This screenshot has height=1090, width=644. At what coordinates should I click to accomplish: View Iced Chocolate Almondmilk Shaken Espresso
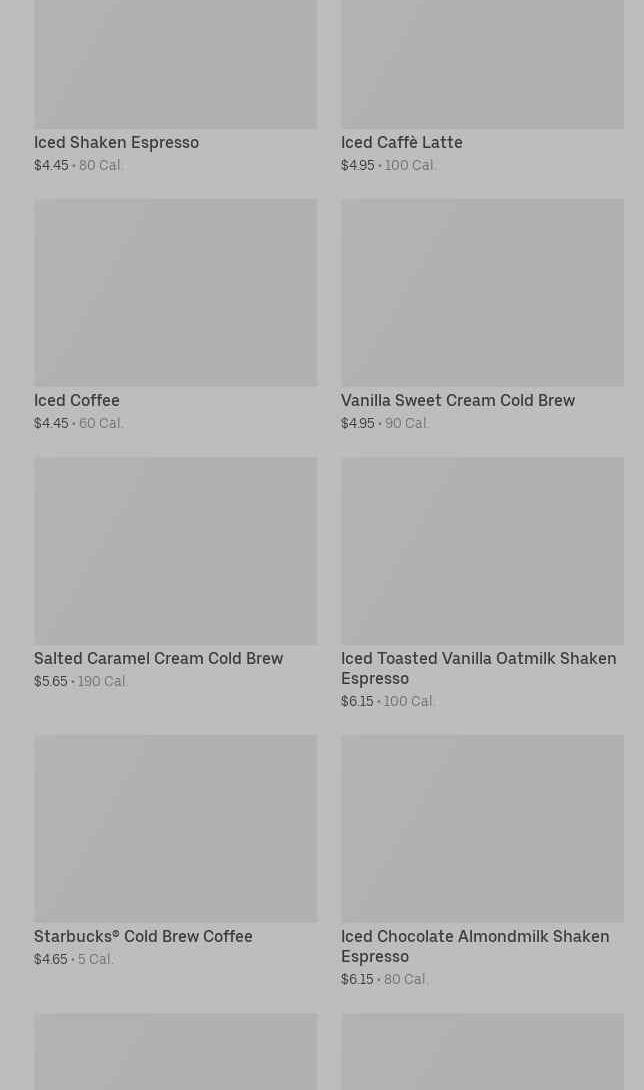tap(482, 861)
